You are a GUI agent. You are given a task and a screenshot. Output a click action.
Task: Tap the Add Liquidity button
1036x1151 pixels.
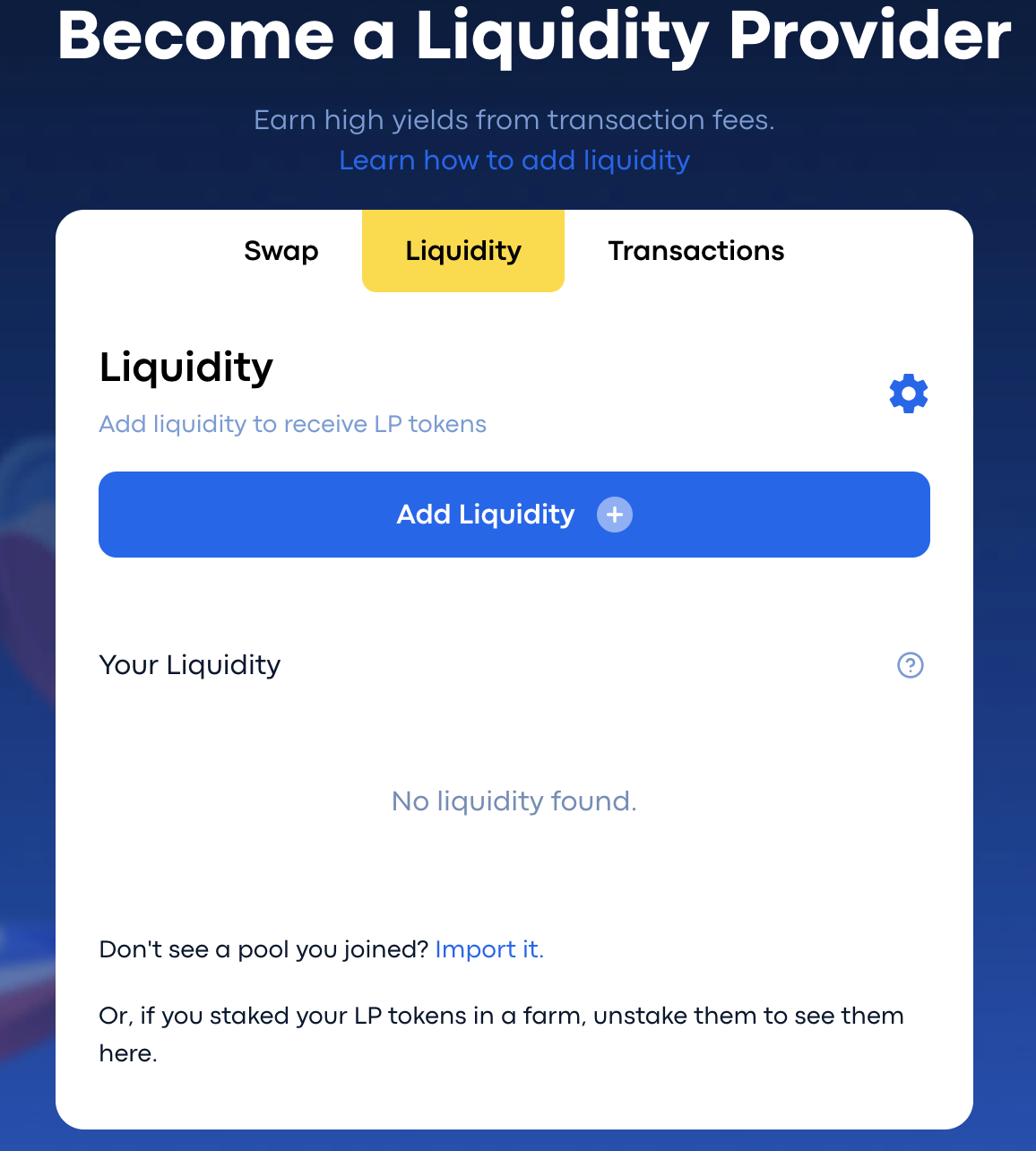(x=514, y=515)
